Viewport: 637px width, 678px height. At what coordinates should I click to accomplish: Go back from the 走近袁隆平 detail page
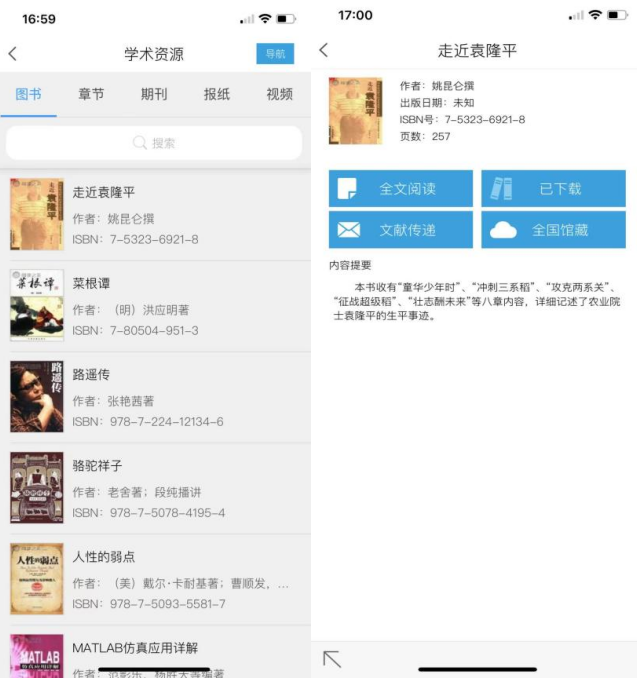tap(323, 50)
